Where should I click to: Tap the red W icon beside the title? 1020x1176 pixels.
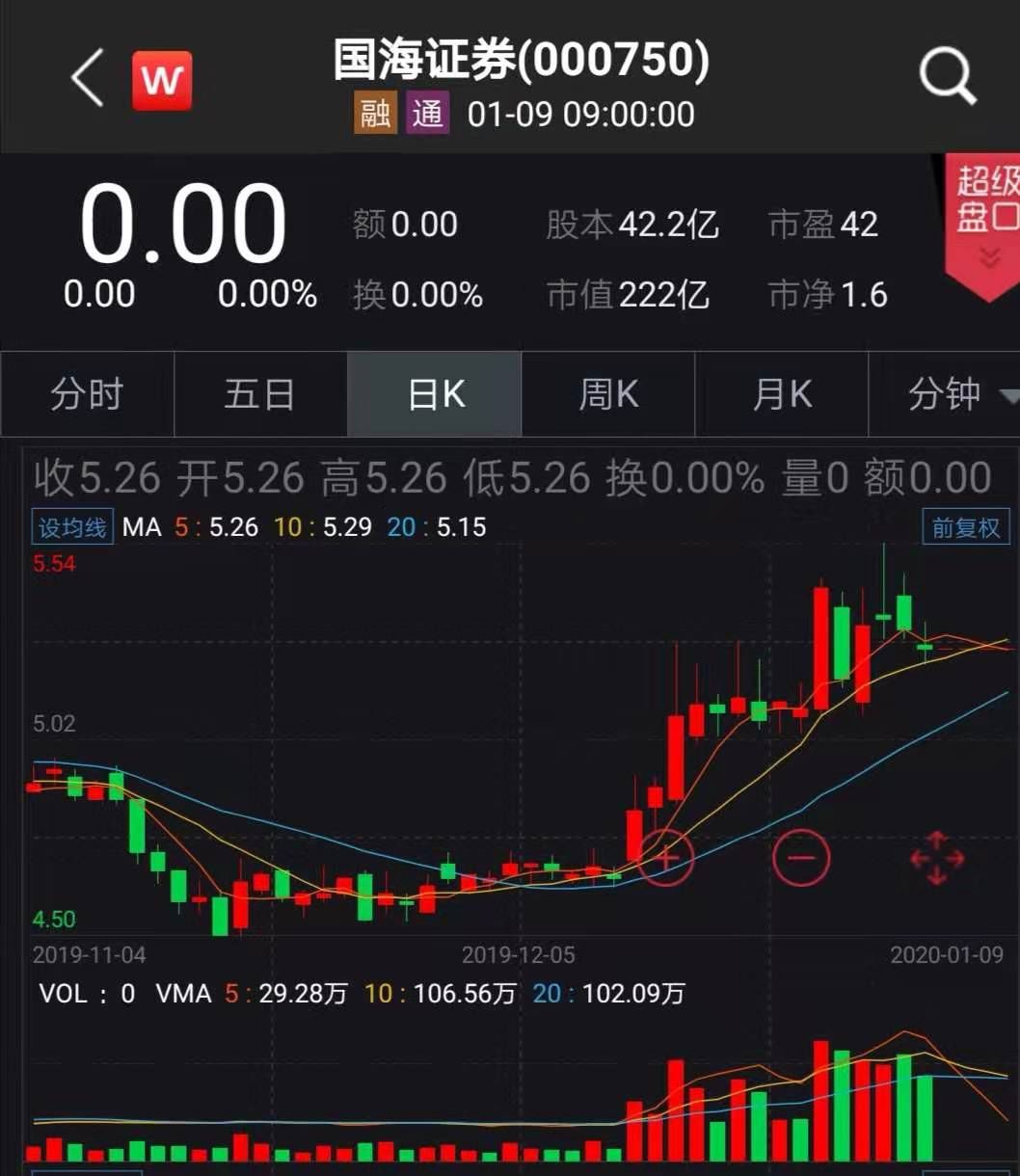[x=162, y=81]
